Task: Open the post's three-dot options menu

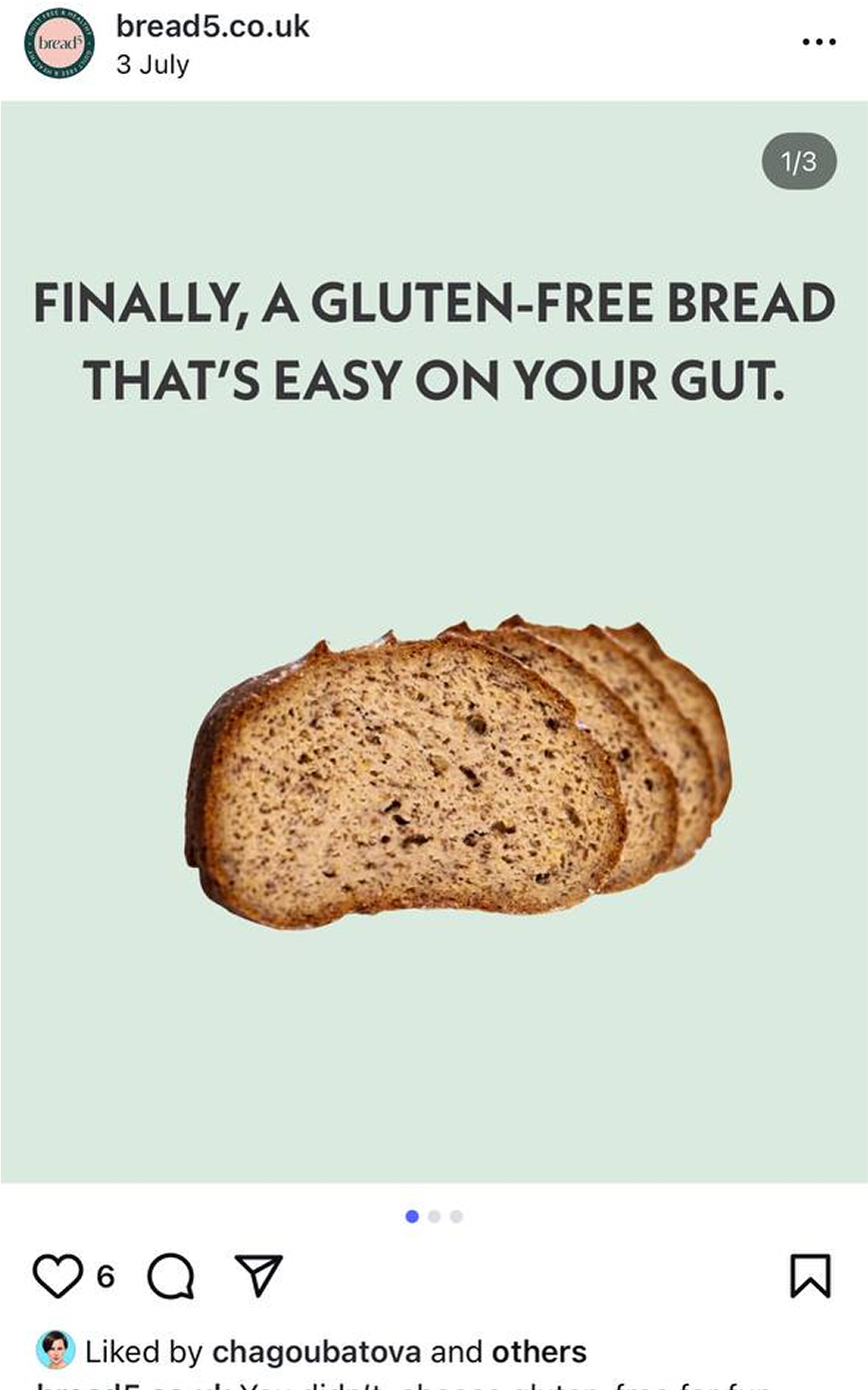Action: coord(818,42)
